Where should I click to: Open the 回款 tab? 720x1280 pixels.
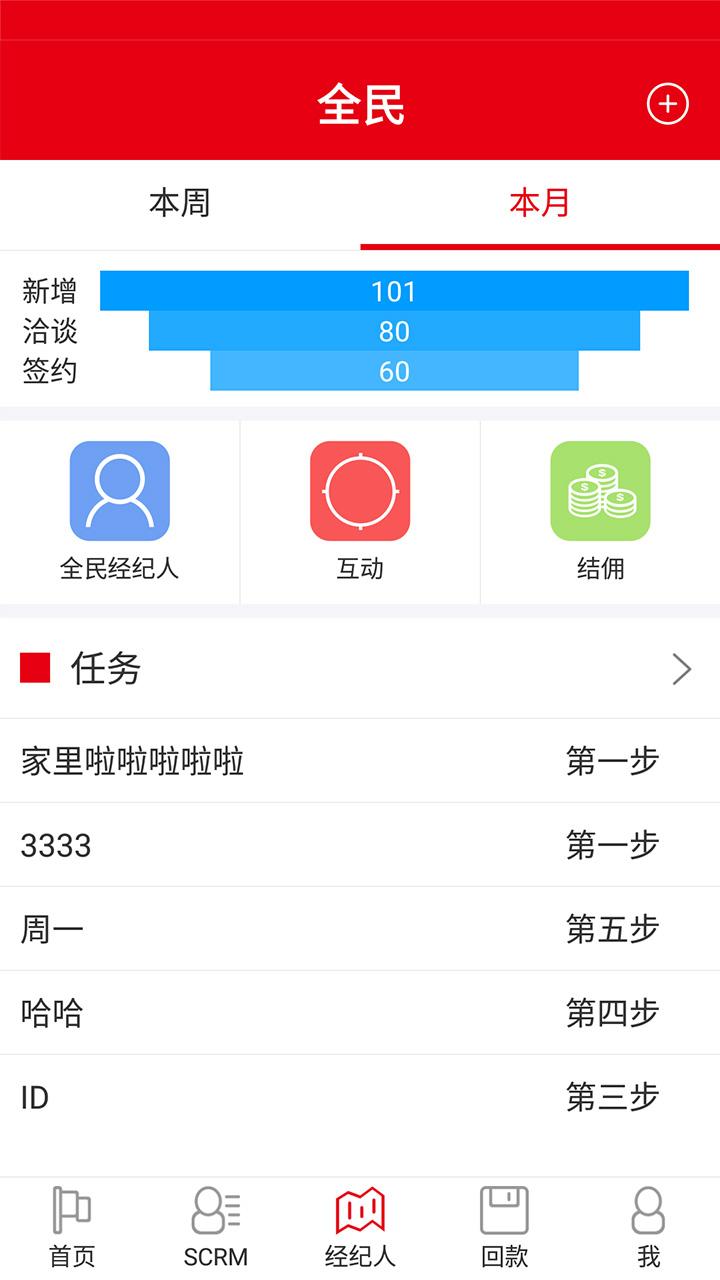[x=504, y=1227]
